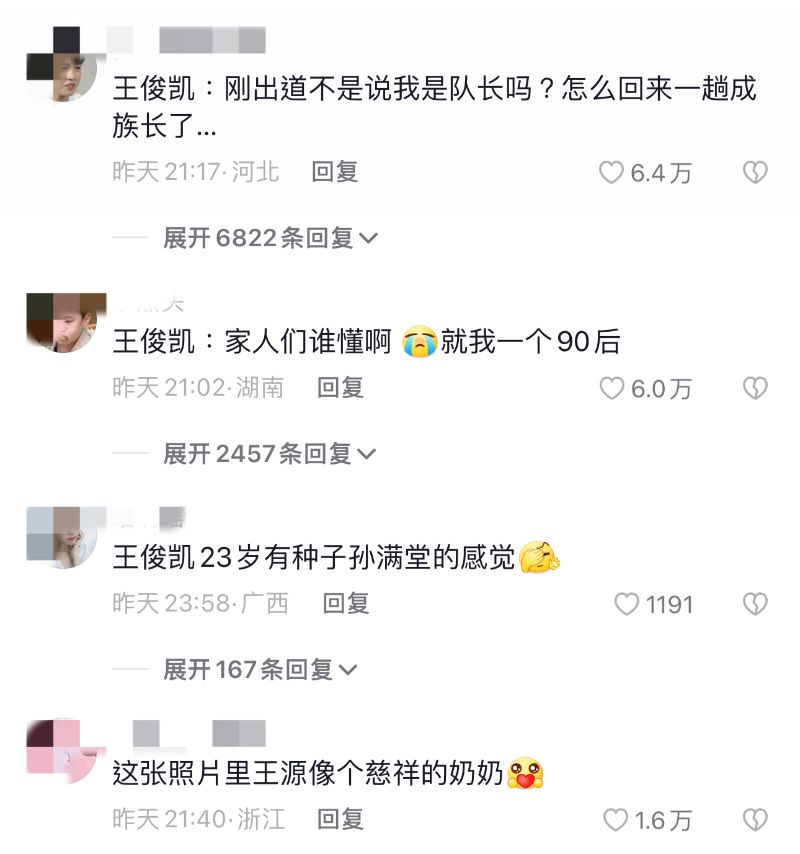Screen dimensions: 800x854
Task: Reply to the comment from 河北
Action: tap(335, 172)
